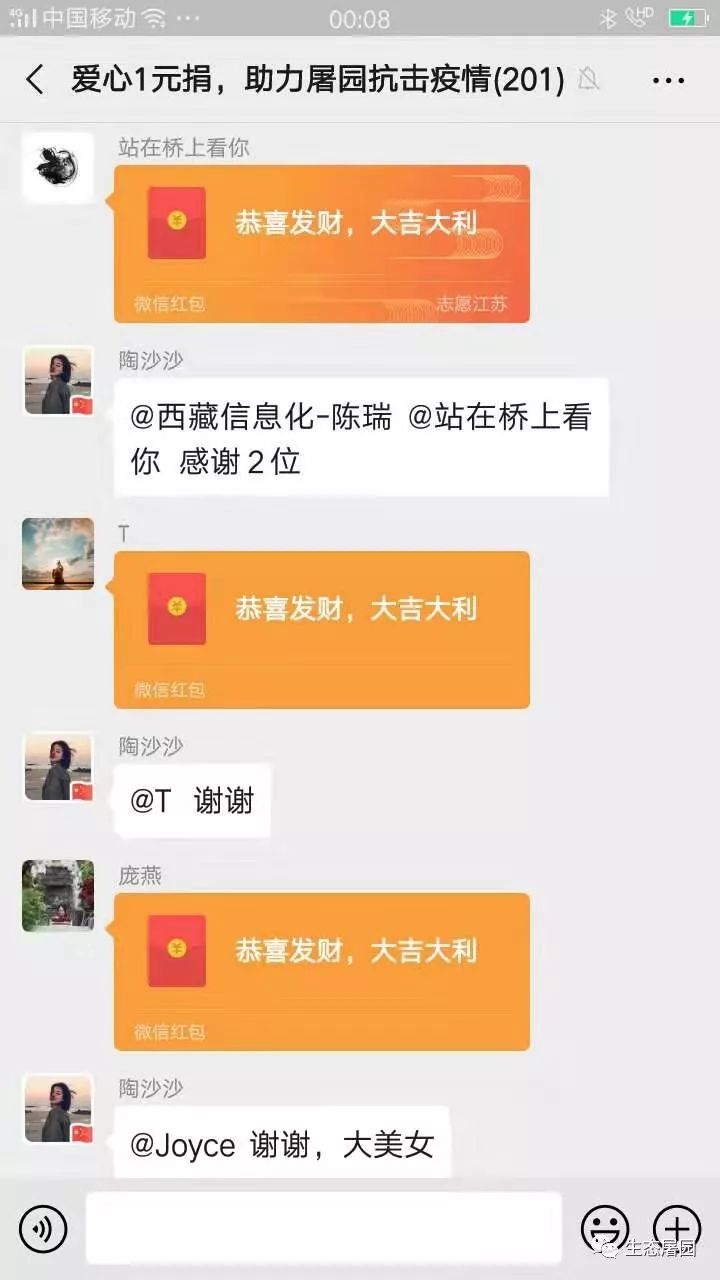Viewport: 720px width, 1280px height.
Task: Open the red packet from 庞燕
Action: [321, 971]
